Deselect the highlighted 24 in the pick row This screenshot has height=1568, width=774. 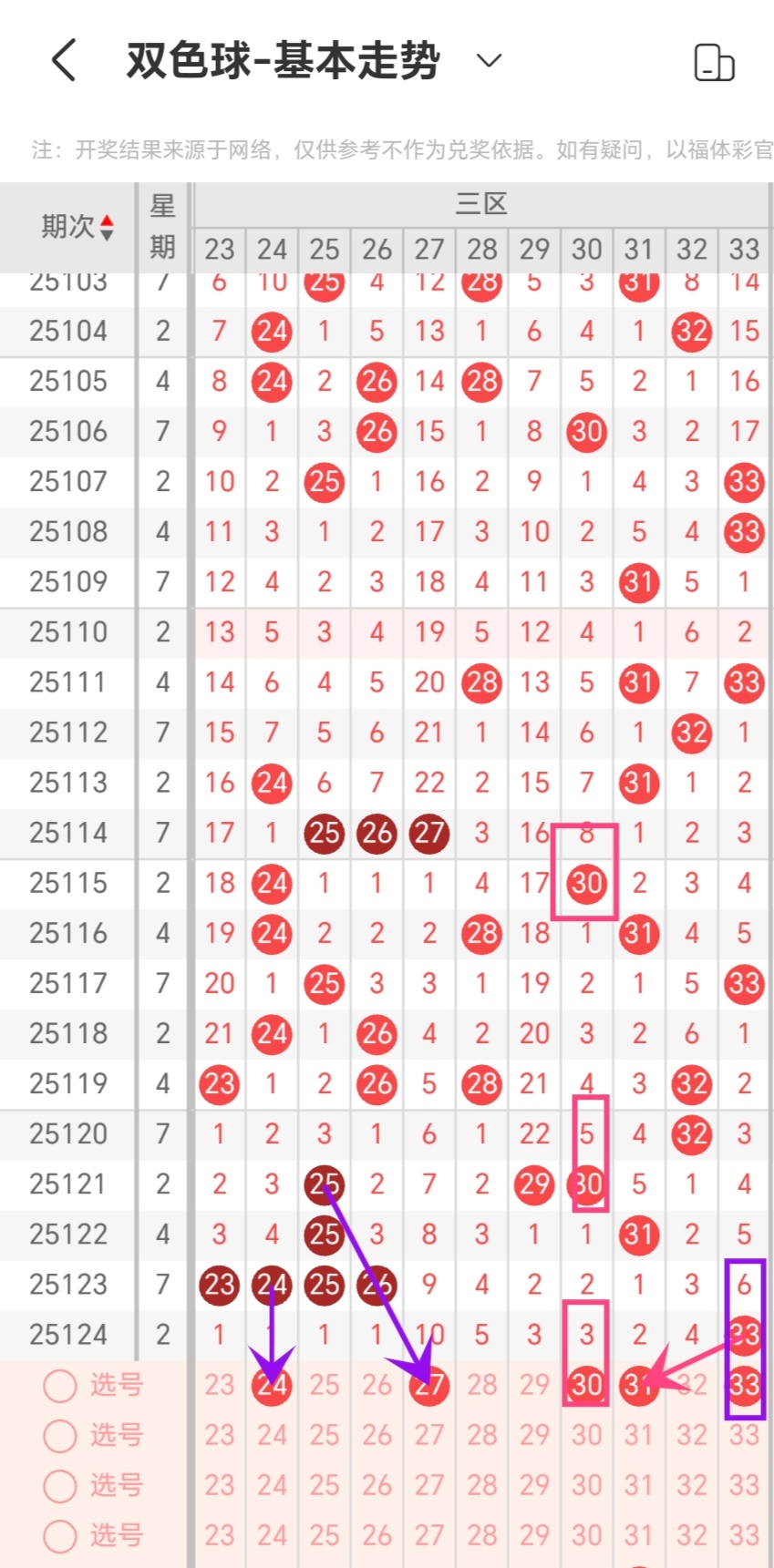(272, 1386)
